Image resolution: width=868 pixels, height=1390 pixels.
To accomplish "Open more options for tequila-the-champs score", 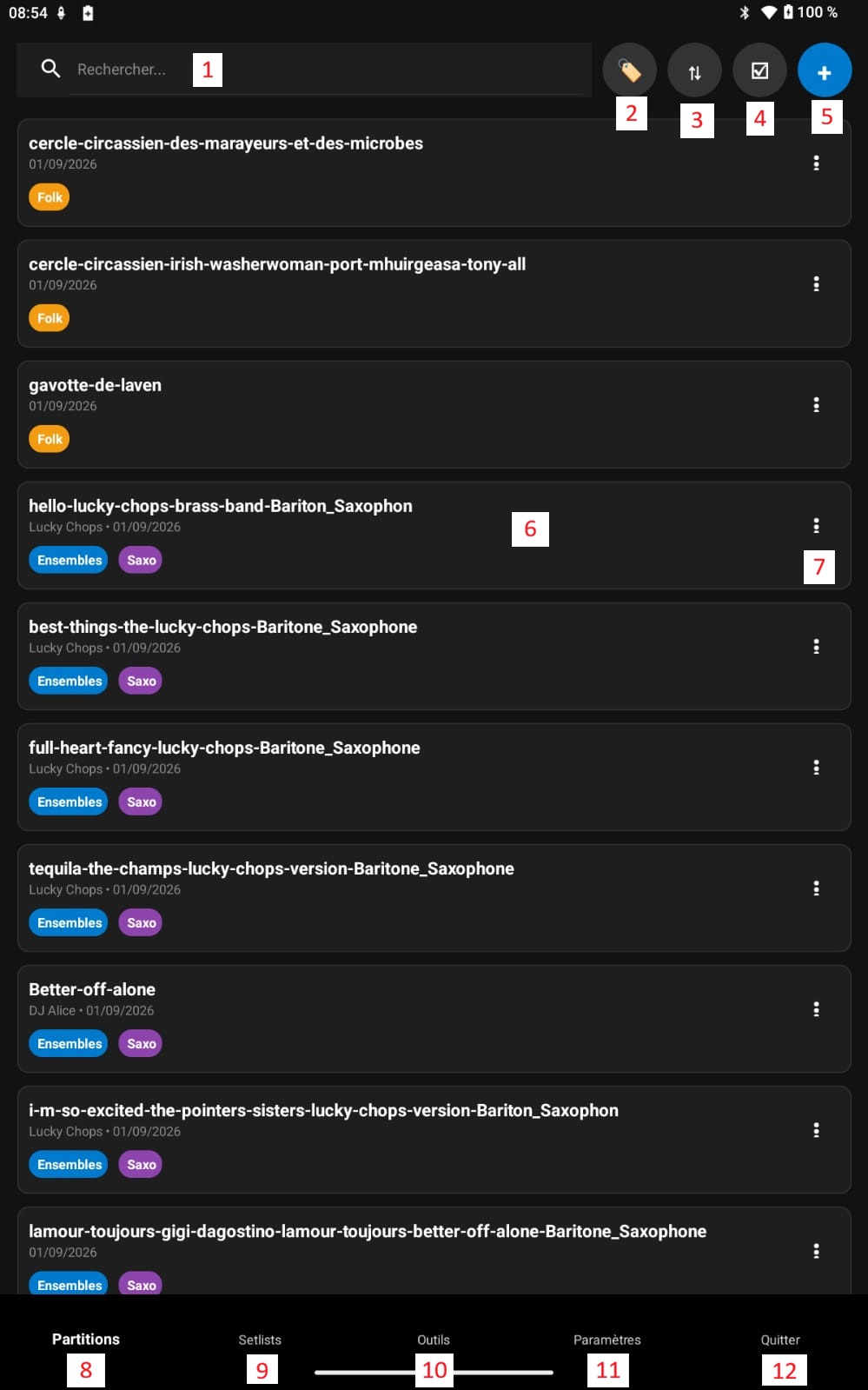I will click(816, 888).
